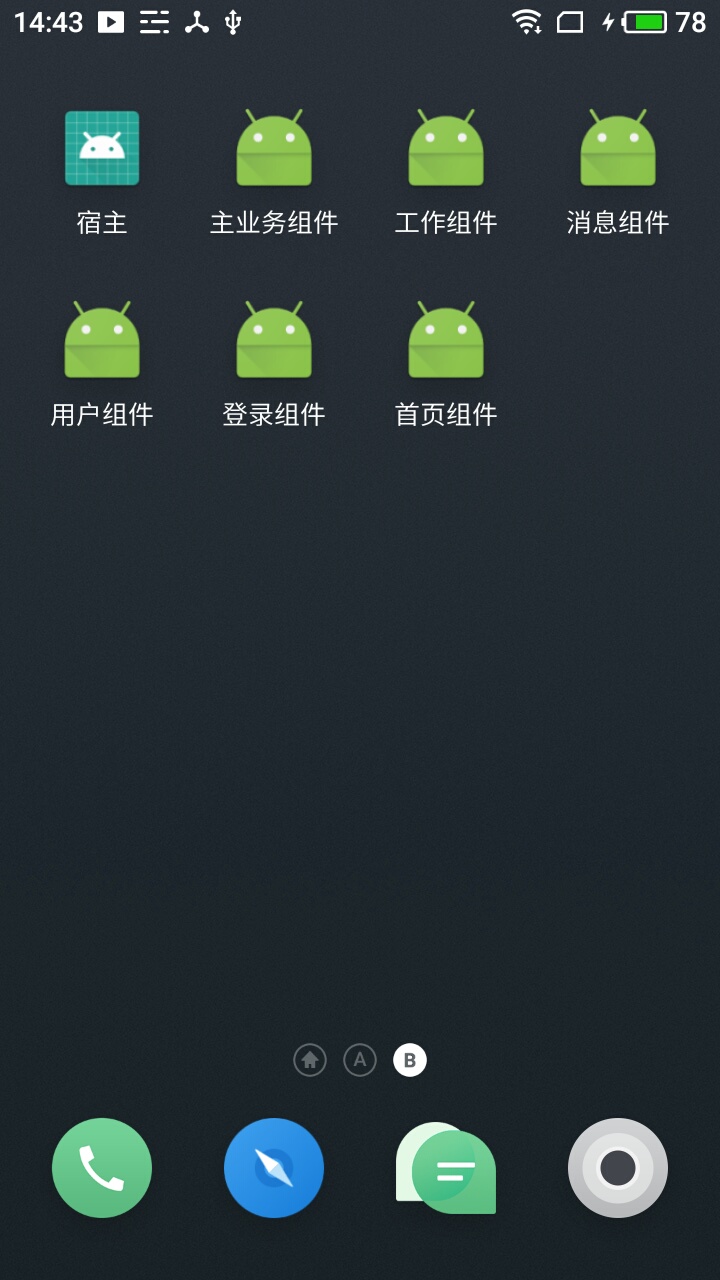
Task: Launch the 消息组件 app
Action: click(x=618, y=149)
